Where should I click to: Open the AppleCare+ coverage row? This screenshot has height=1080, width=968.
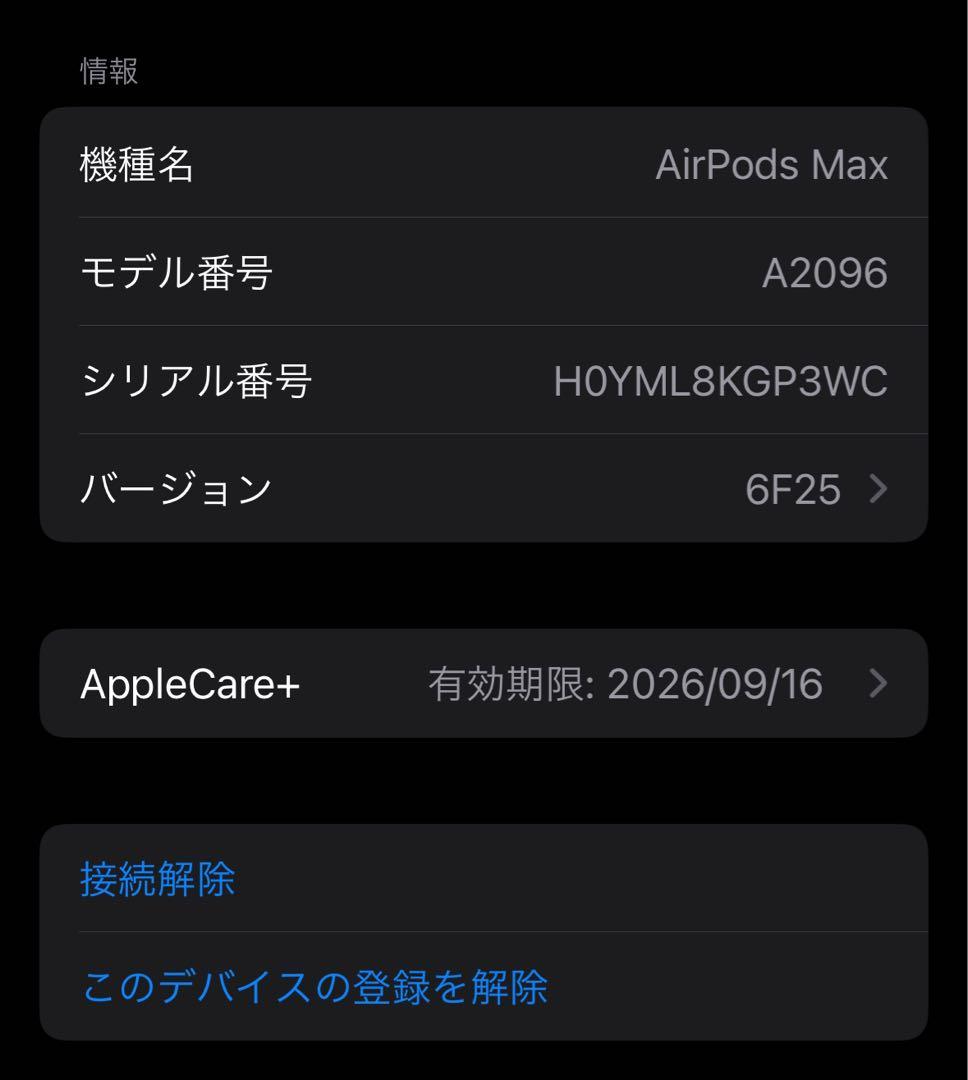coord(484,683)
